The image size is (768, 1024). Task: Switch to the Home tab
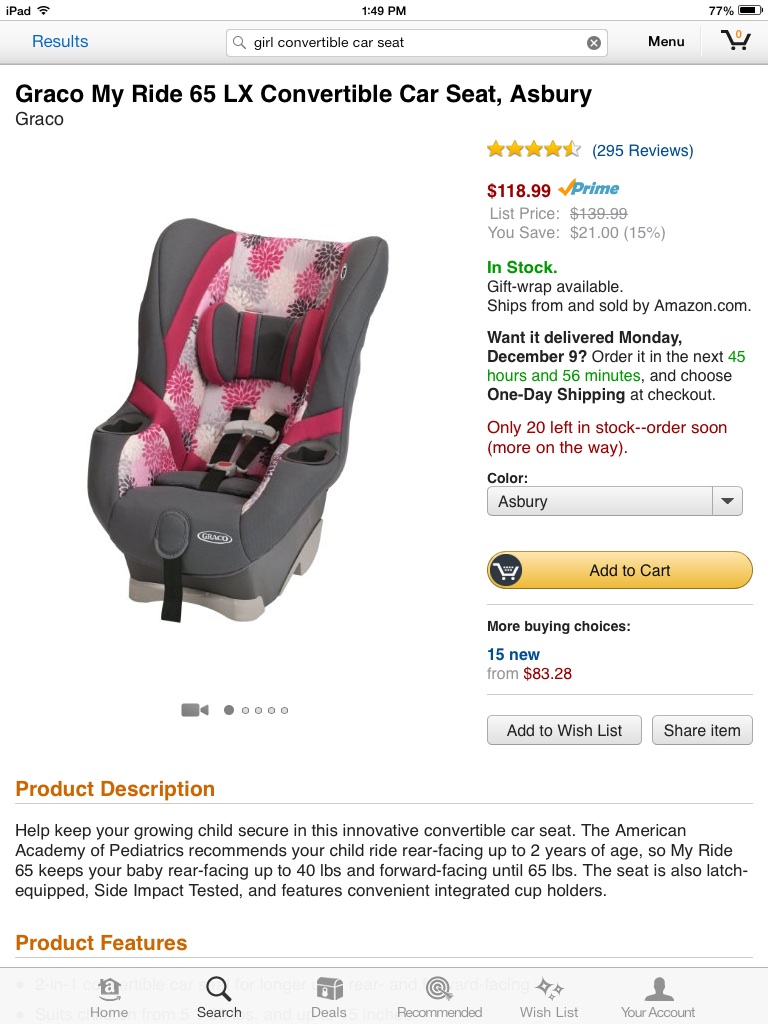109,996
